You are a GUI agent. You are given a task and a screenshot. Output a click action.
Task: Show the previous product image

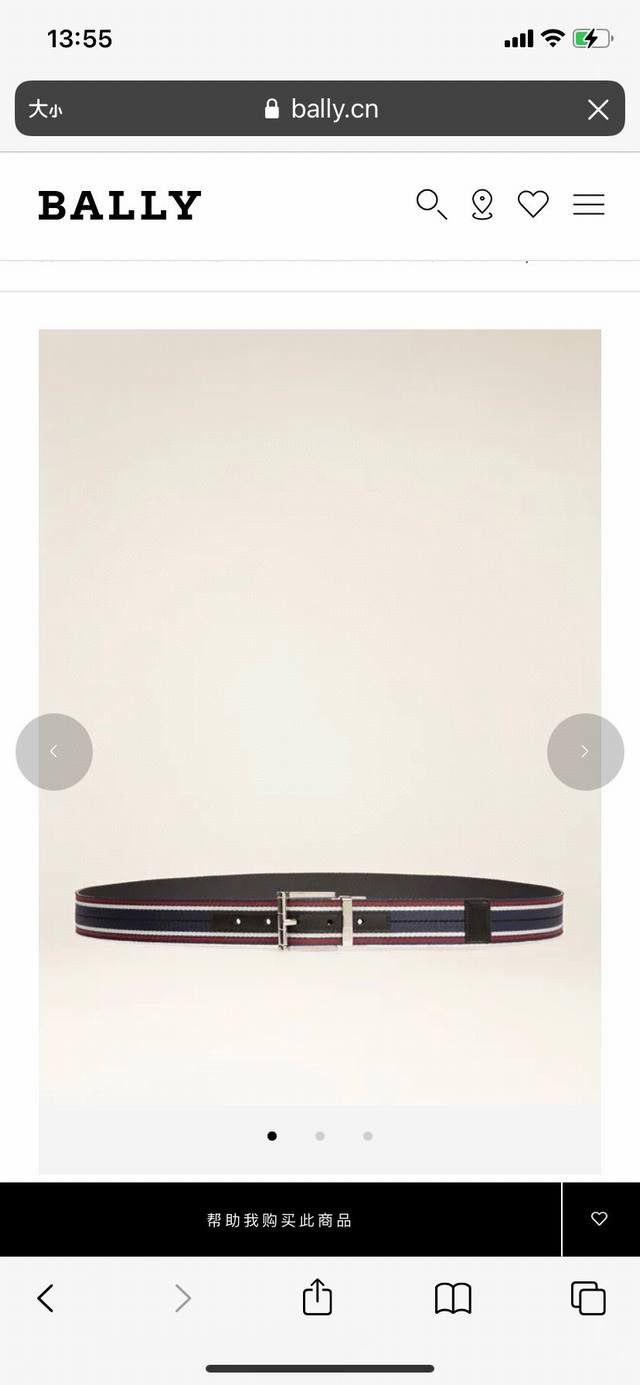point(54,752)
